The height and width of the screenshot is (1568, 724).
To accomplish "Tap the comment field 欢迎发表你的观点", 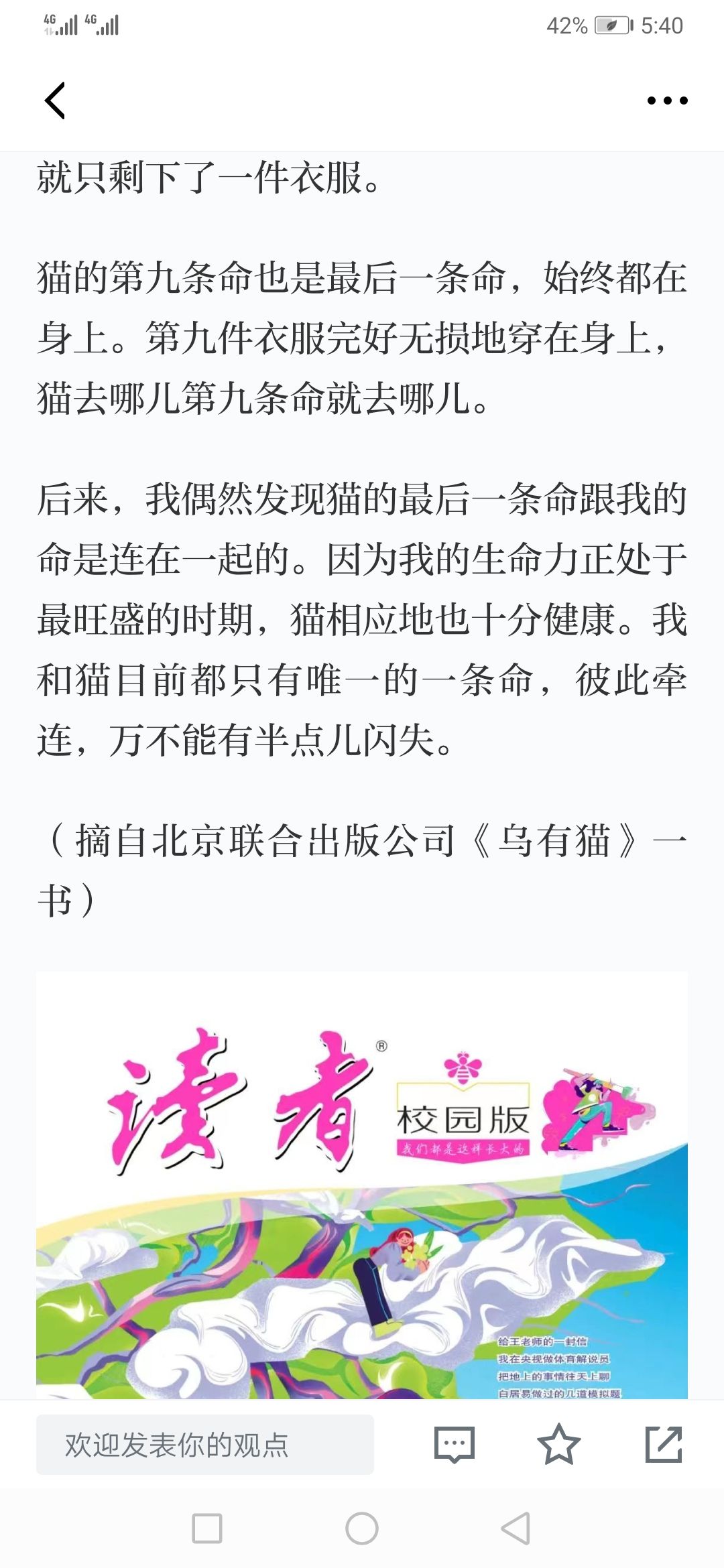I will click(204, 1444).
